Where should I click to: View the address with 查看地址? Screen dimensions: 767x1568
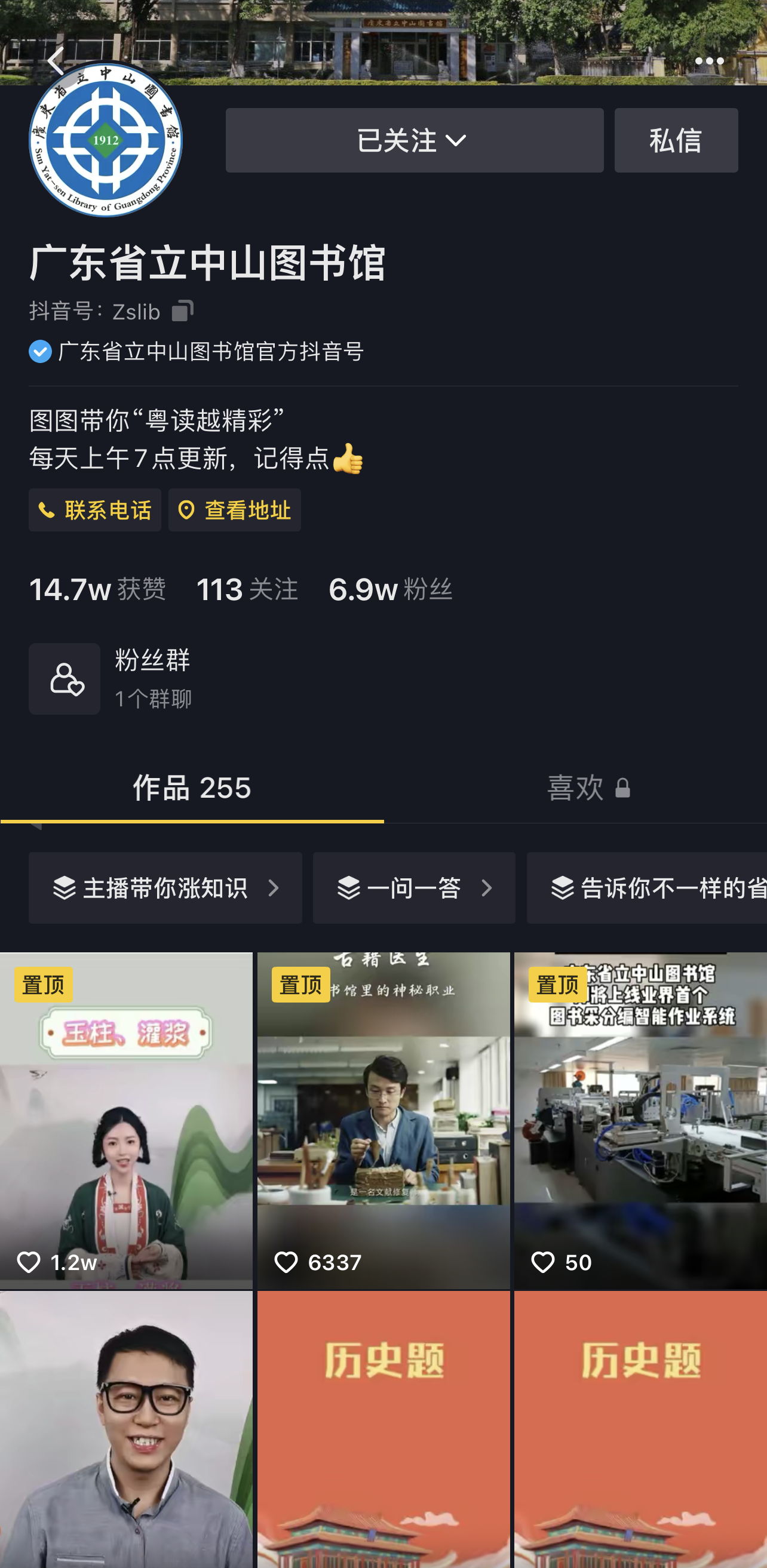click(x=234, y=510)
